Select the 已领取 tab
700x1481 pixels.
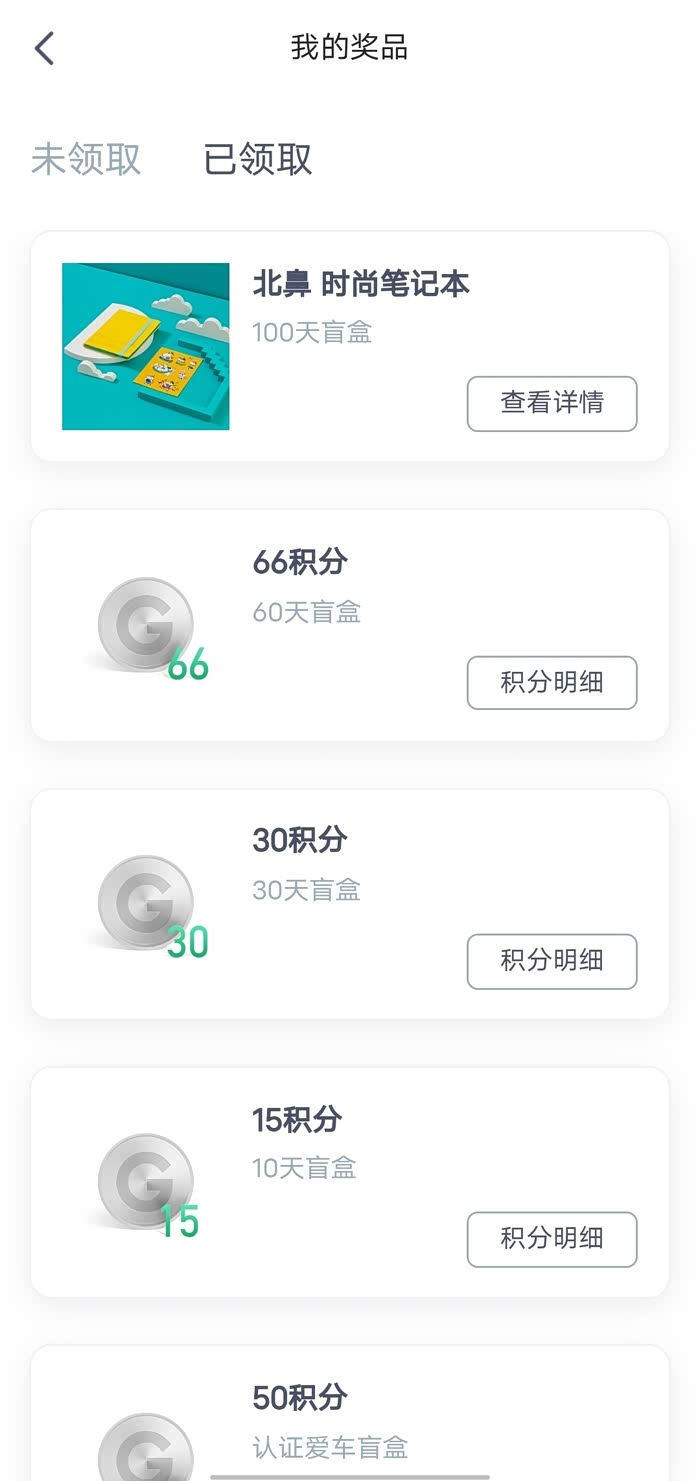pos(258,159)
